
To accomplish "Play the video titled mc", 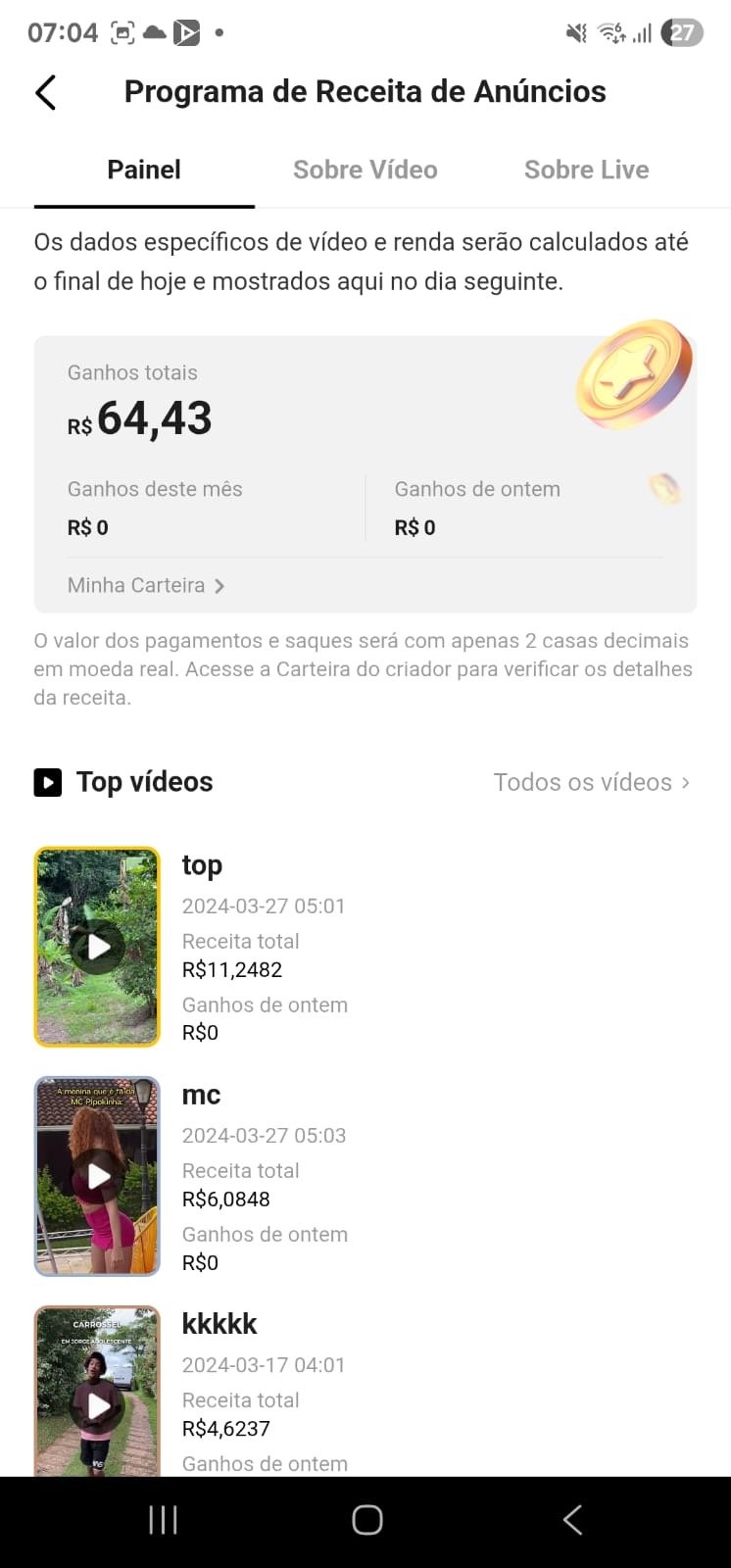I will [x=97, y=1176].
